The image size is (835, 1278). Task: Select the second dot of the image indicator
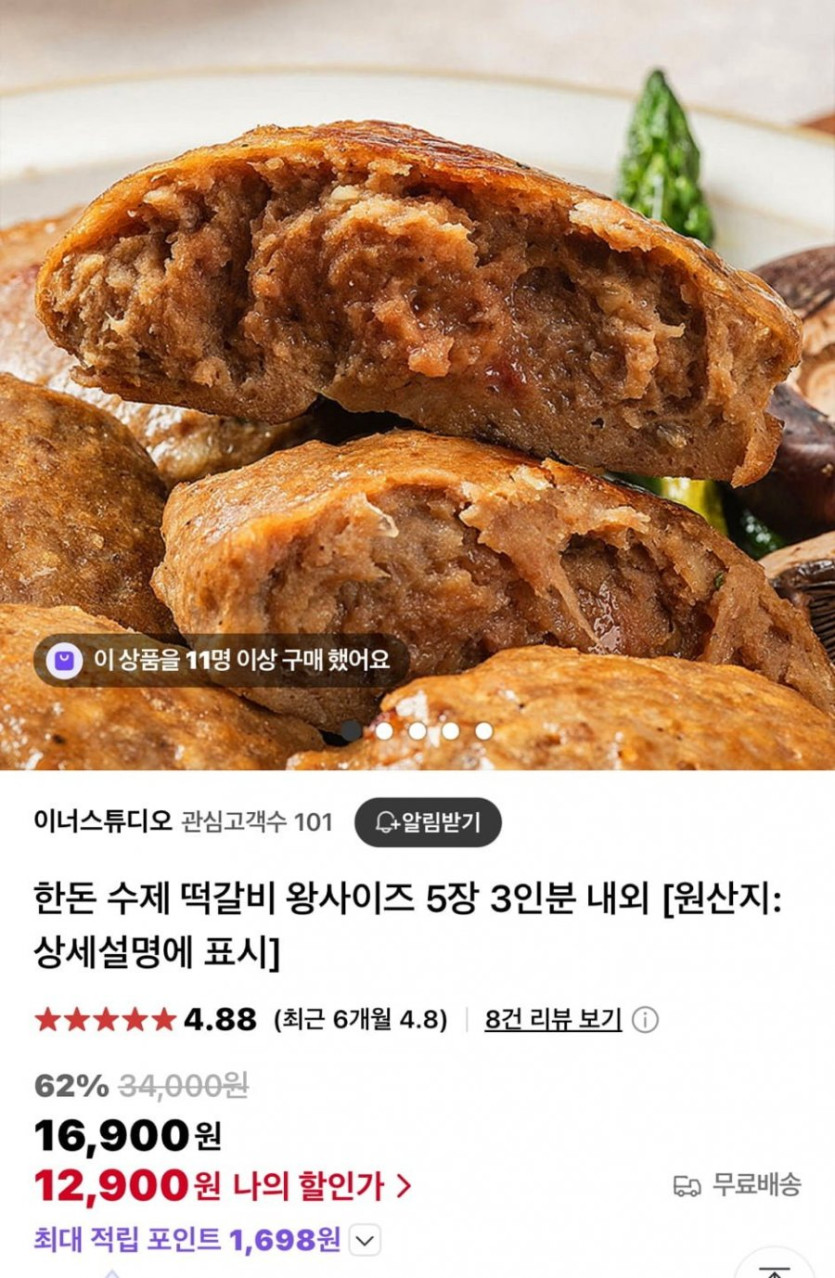click(384, 731)
